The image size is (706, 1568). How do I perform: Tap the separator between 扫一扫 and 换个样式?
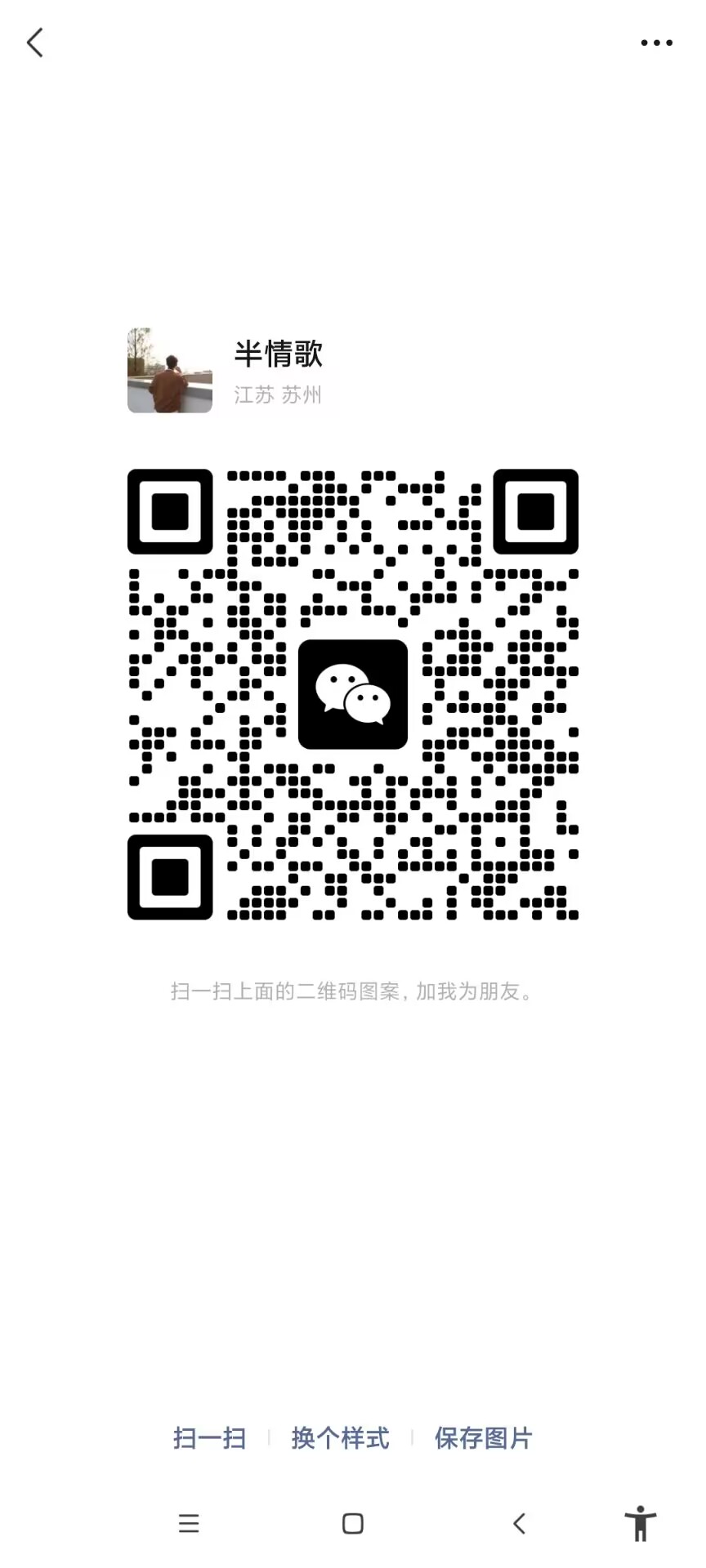(270, 1438)
